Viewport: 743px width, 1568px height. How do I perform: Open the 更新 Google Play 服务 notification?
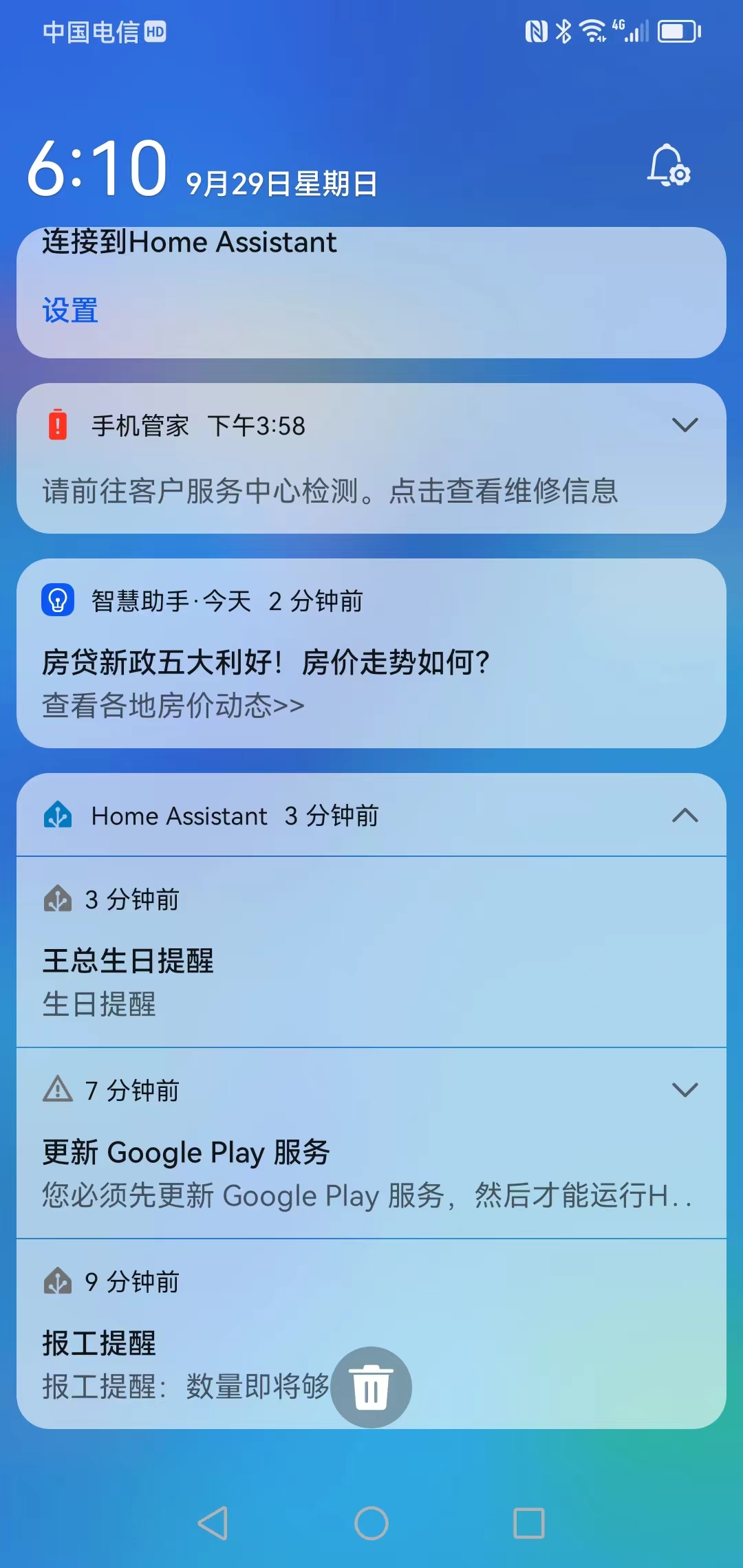pos(371,1143)
